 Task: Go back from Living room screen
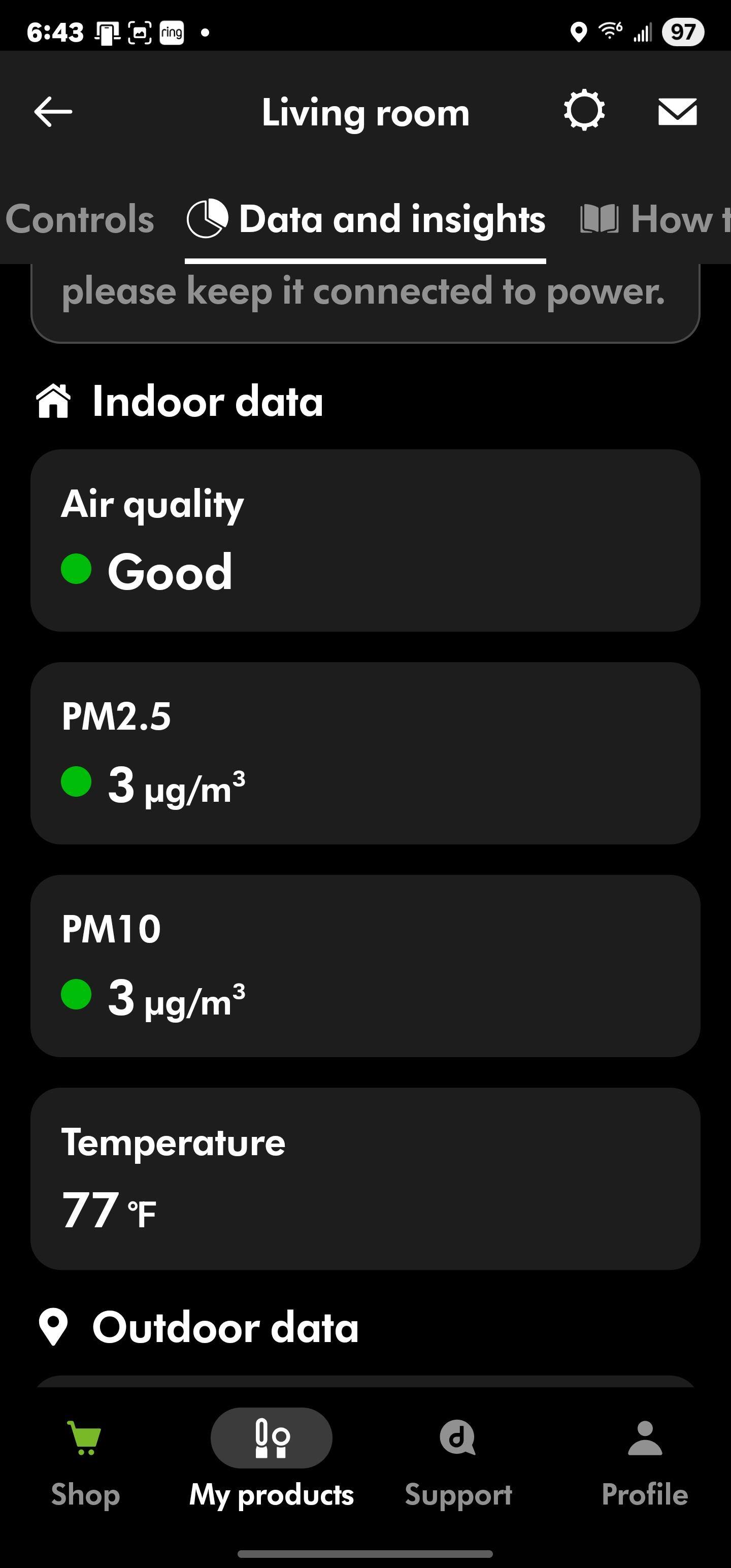(x=54, y=112)
